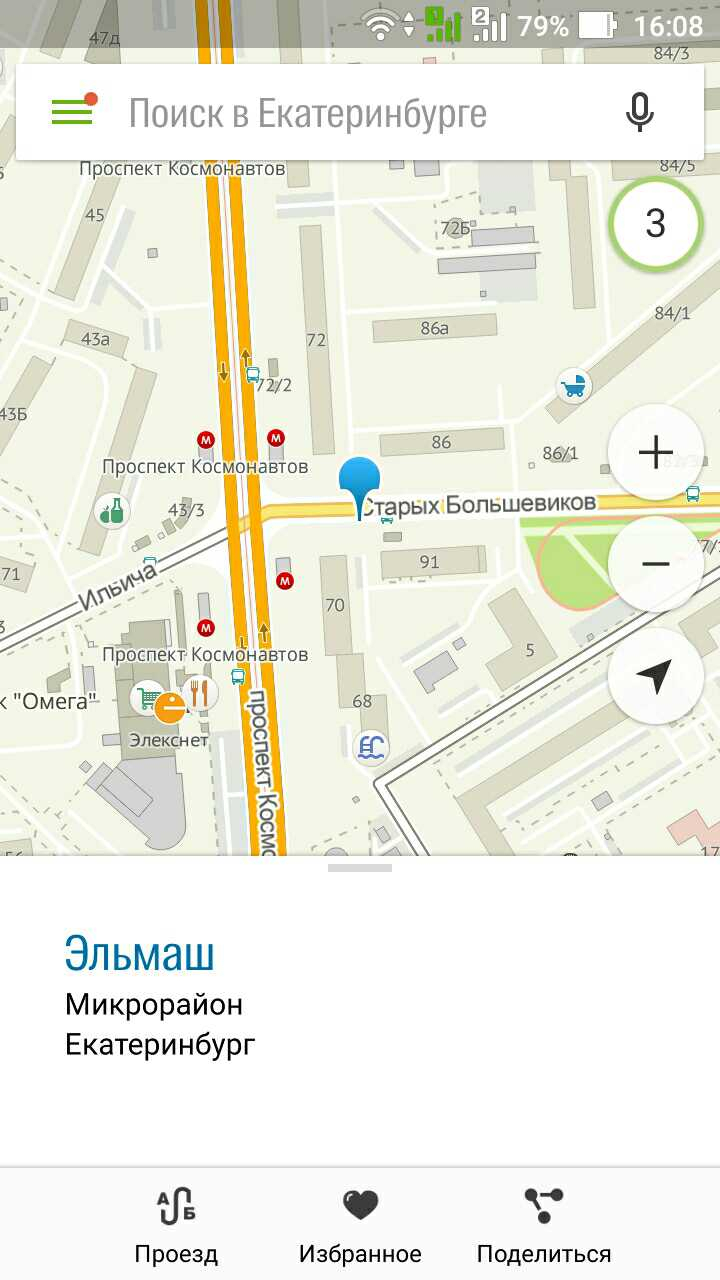Build a route with Проезд
Screen dimensions: 720x1280
pos(176,1226)
